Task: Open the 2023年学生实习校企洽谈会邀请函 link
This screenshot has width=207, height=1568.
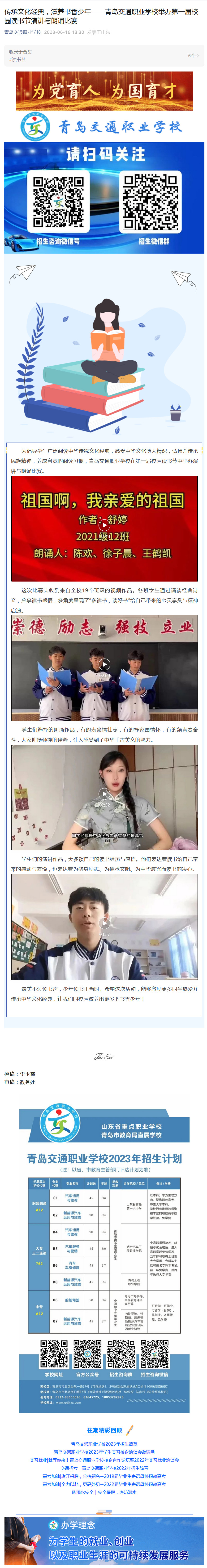Action: (x=104, y=1452)
